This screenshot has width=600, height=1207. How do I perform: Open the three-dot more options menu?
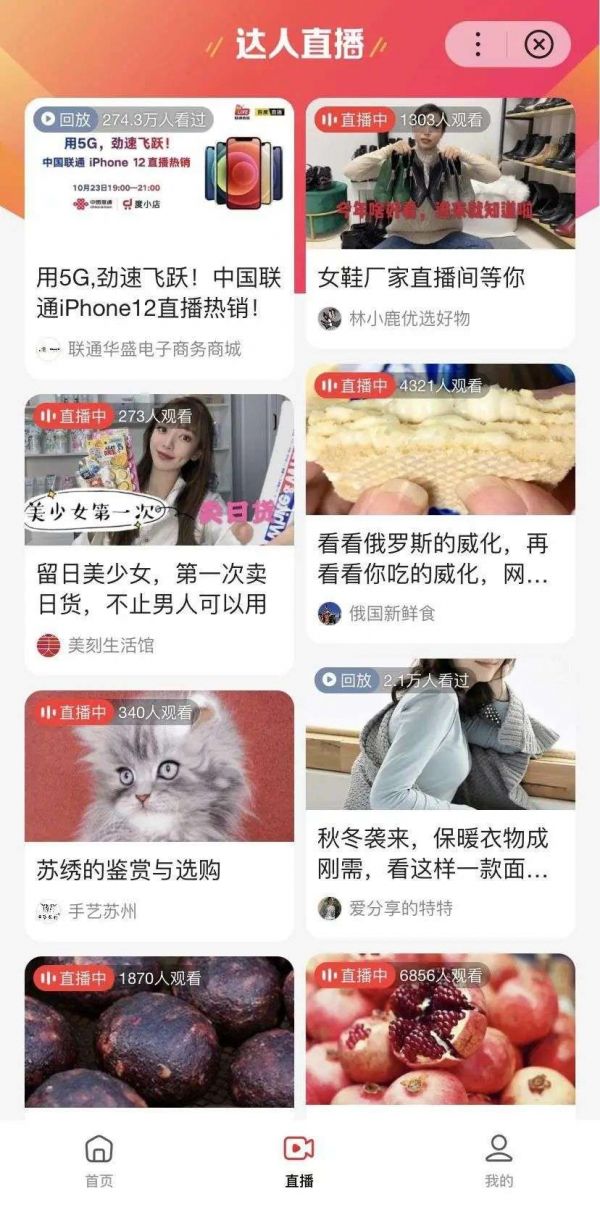pos(478,44)
